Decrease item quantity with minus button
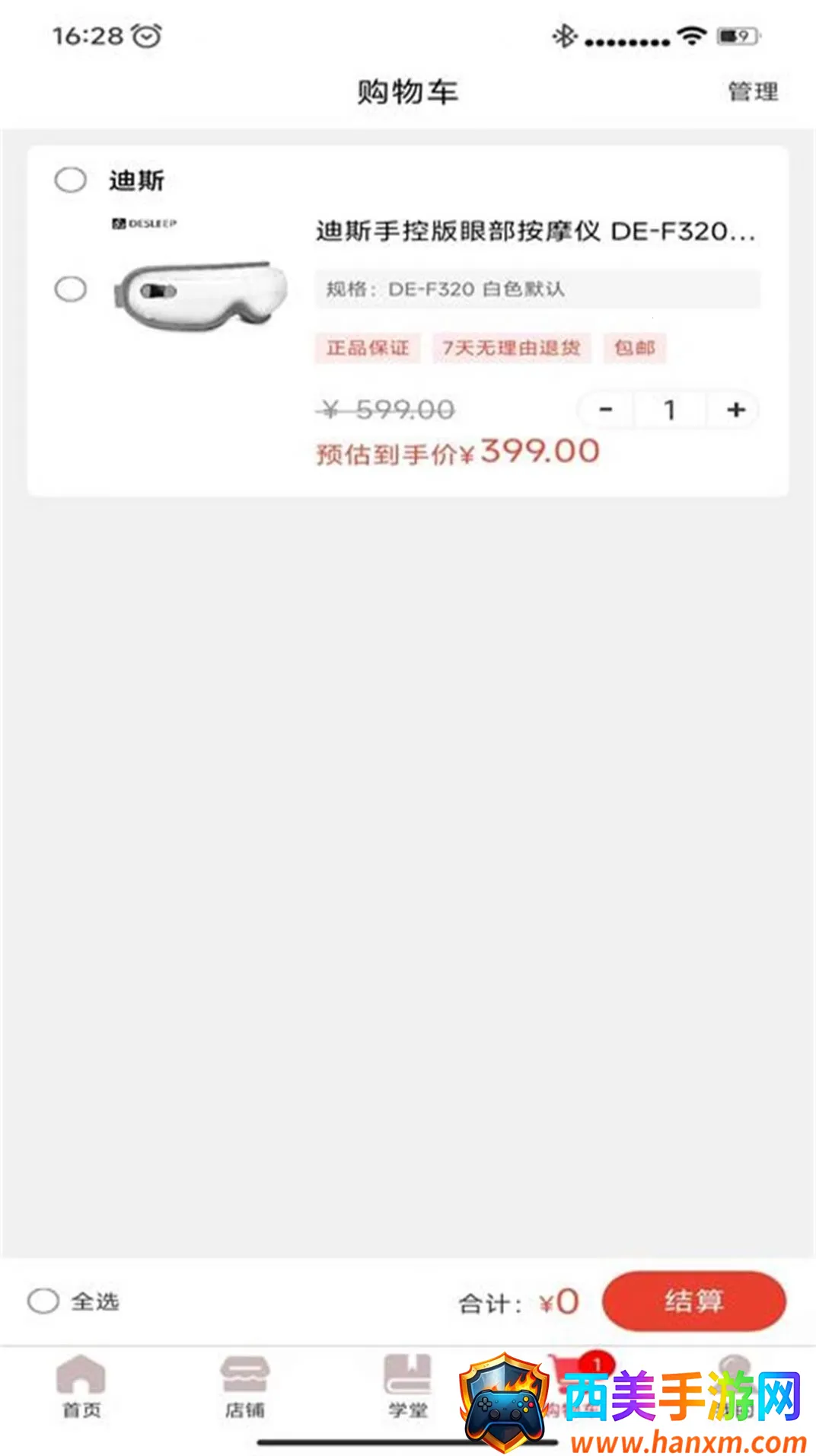Screen dimensions: 816x1456 point(606,410)
